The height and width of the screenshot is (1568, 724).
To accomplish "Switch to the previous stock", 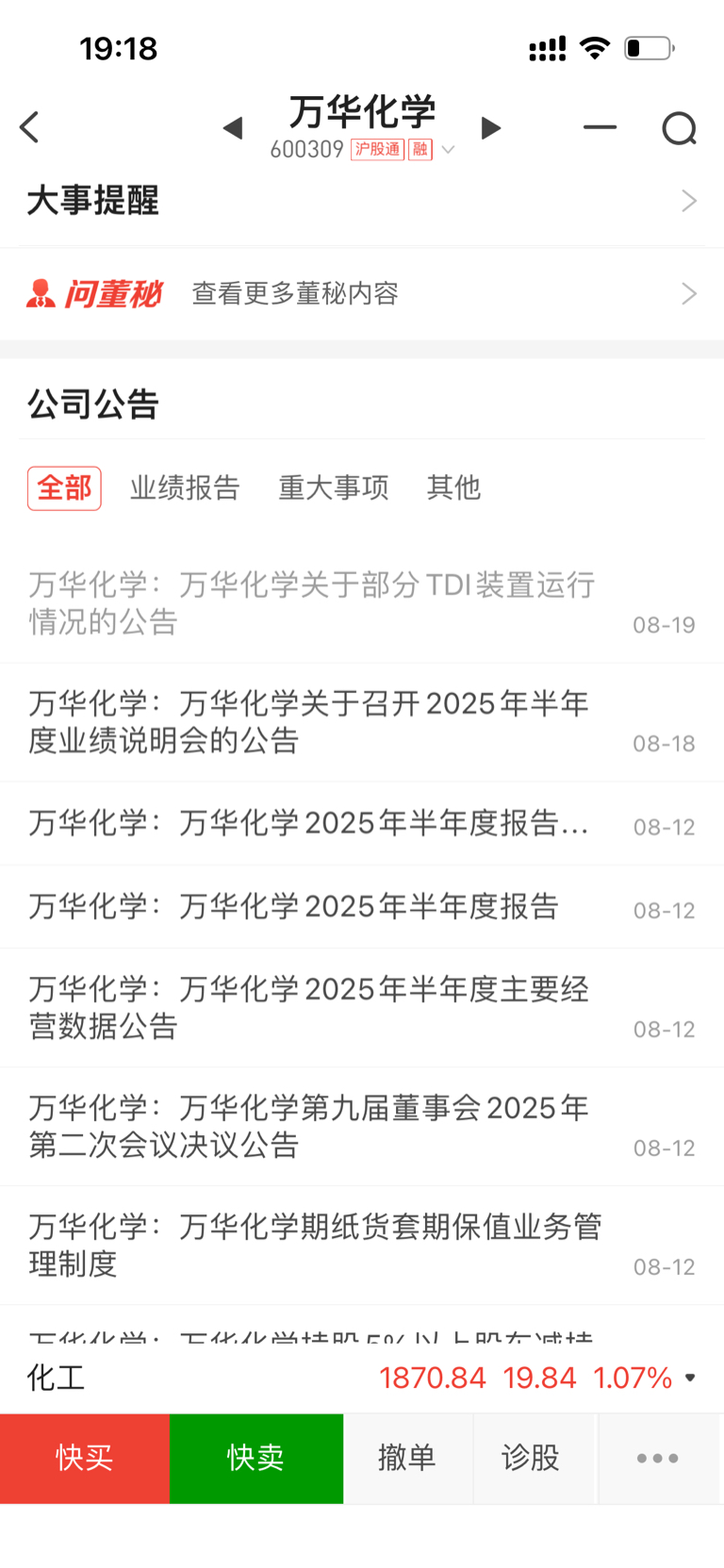I will (233, 128).
